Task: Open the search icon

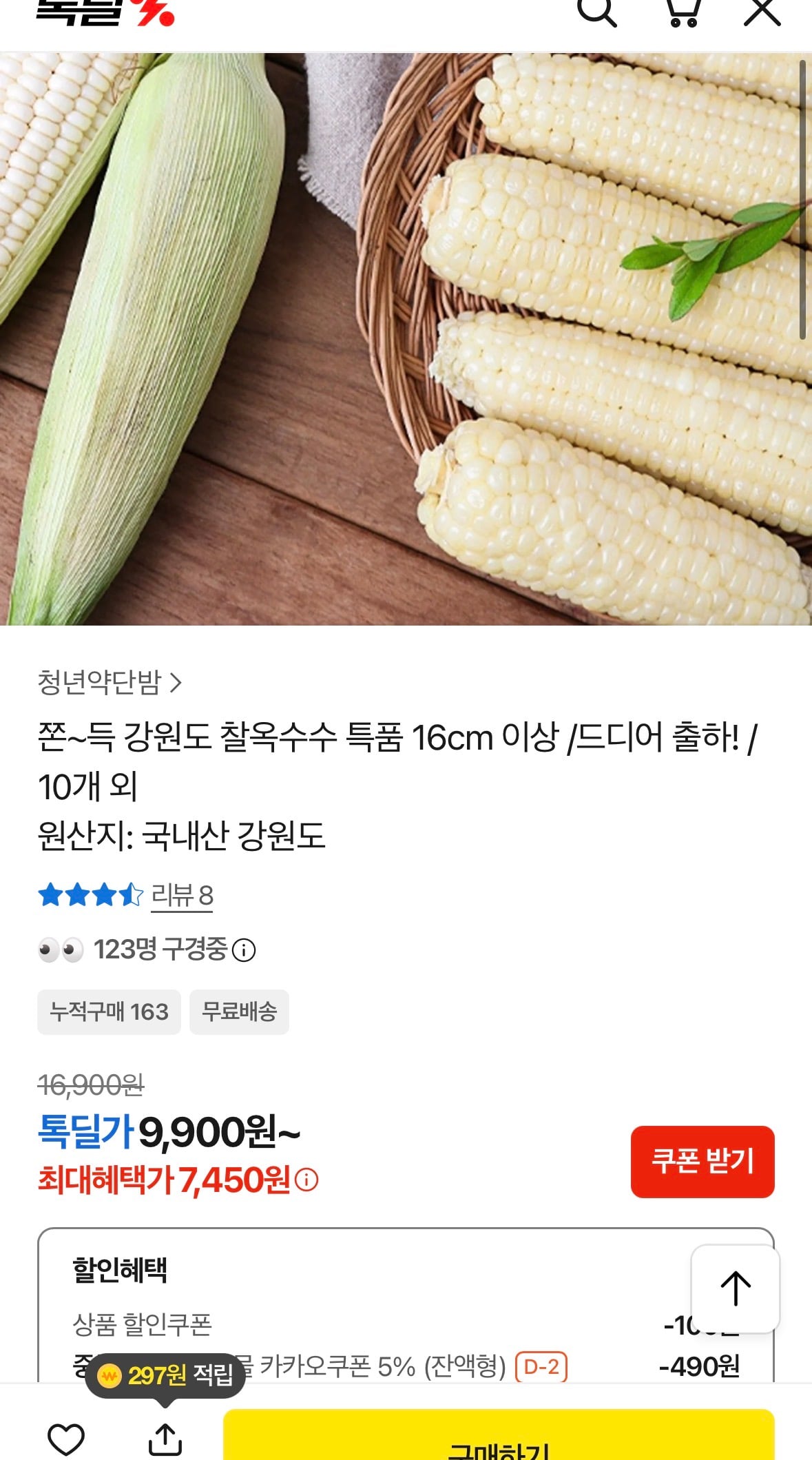Action: pos(596,11)
